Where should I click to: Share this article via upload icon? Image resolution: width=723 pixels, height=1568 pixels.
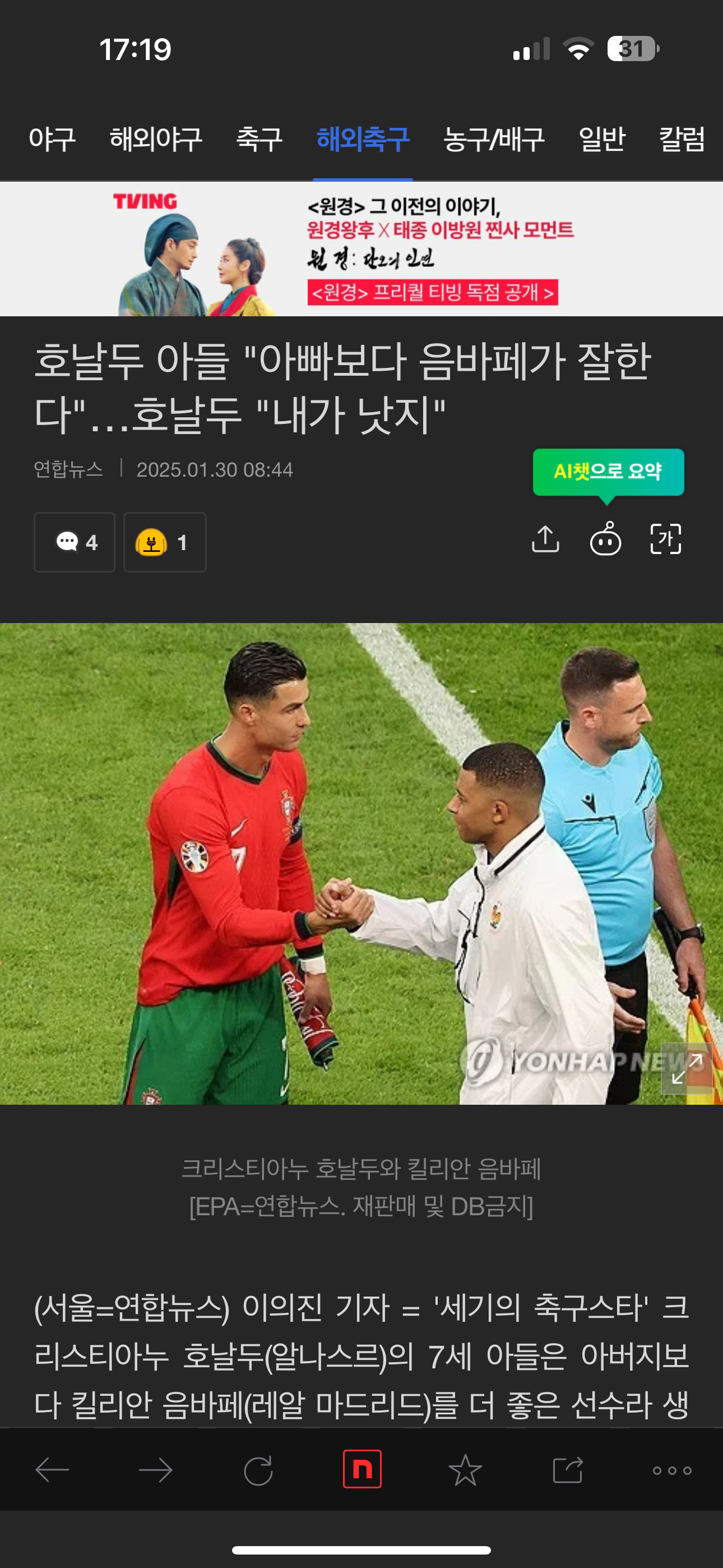click(545, 539)
